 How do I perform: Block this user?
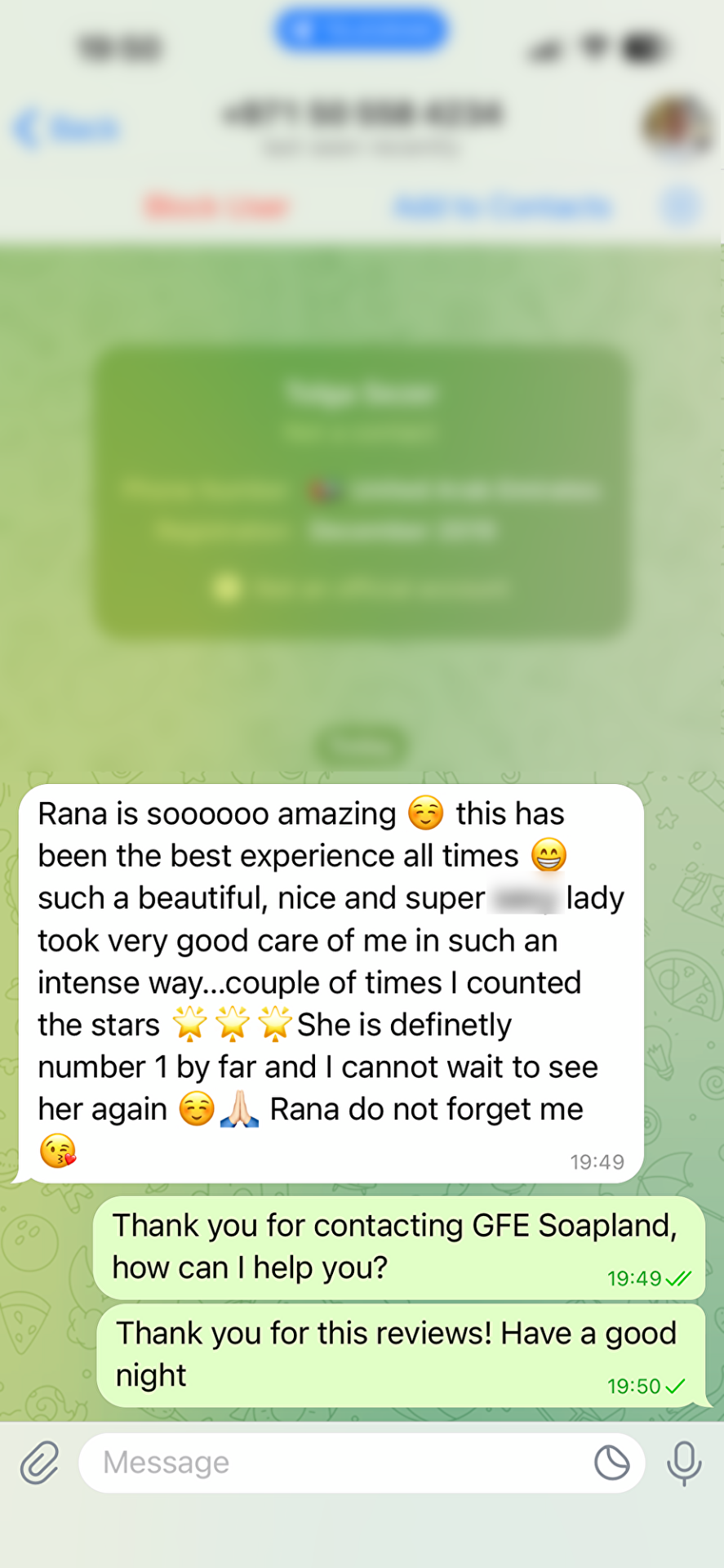tap(217, 207)
